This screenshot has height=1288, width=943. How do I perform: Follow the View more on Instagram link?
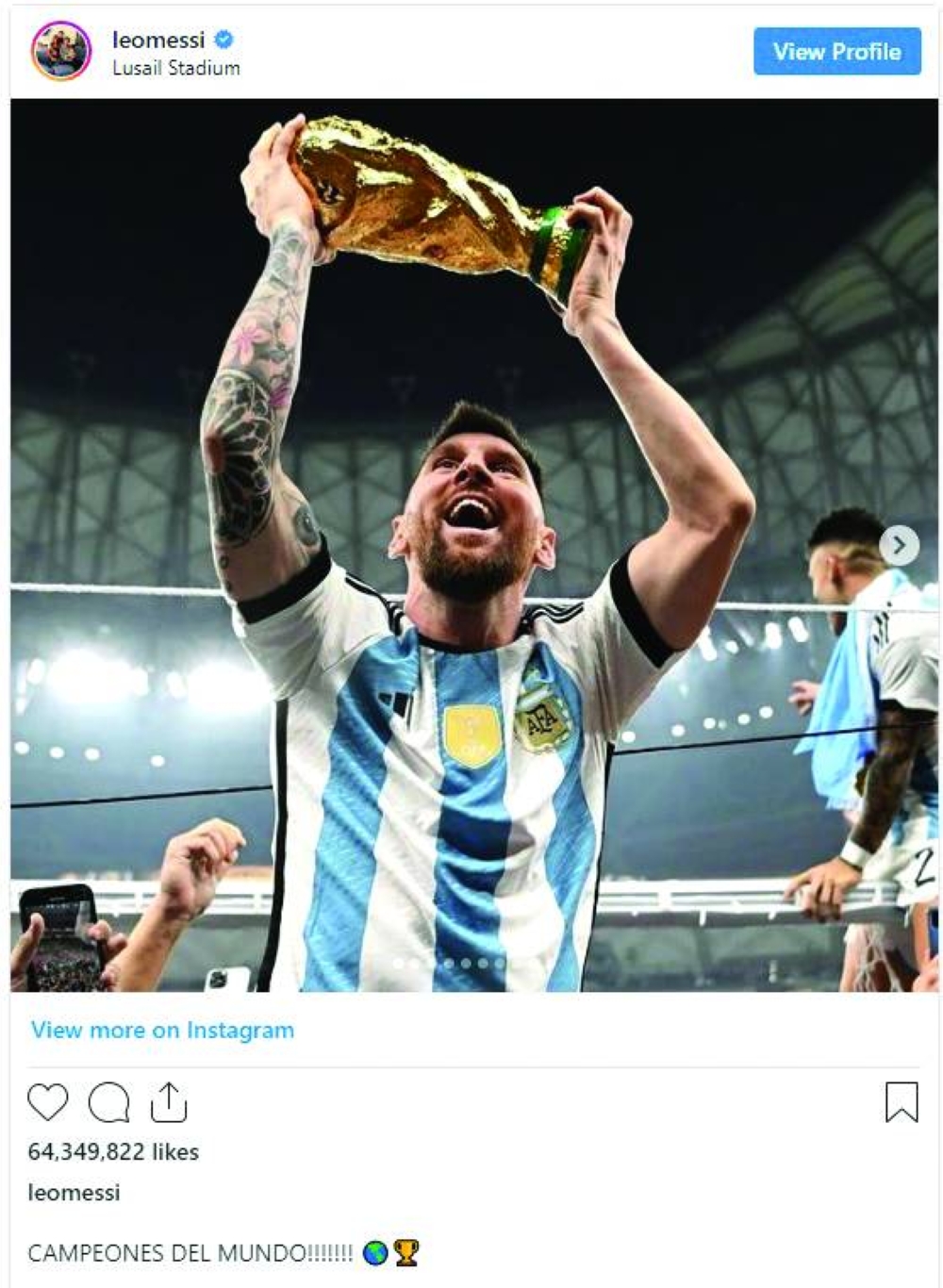162,1030
